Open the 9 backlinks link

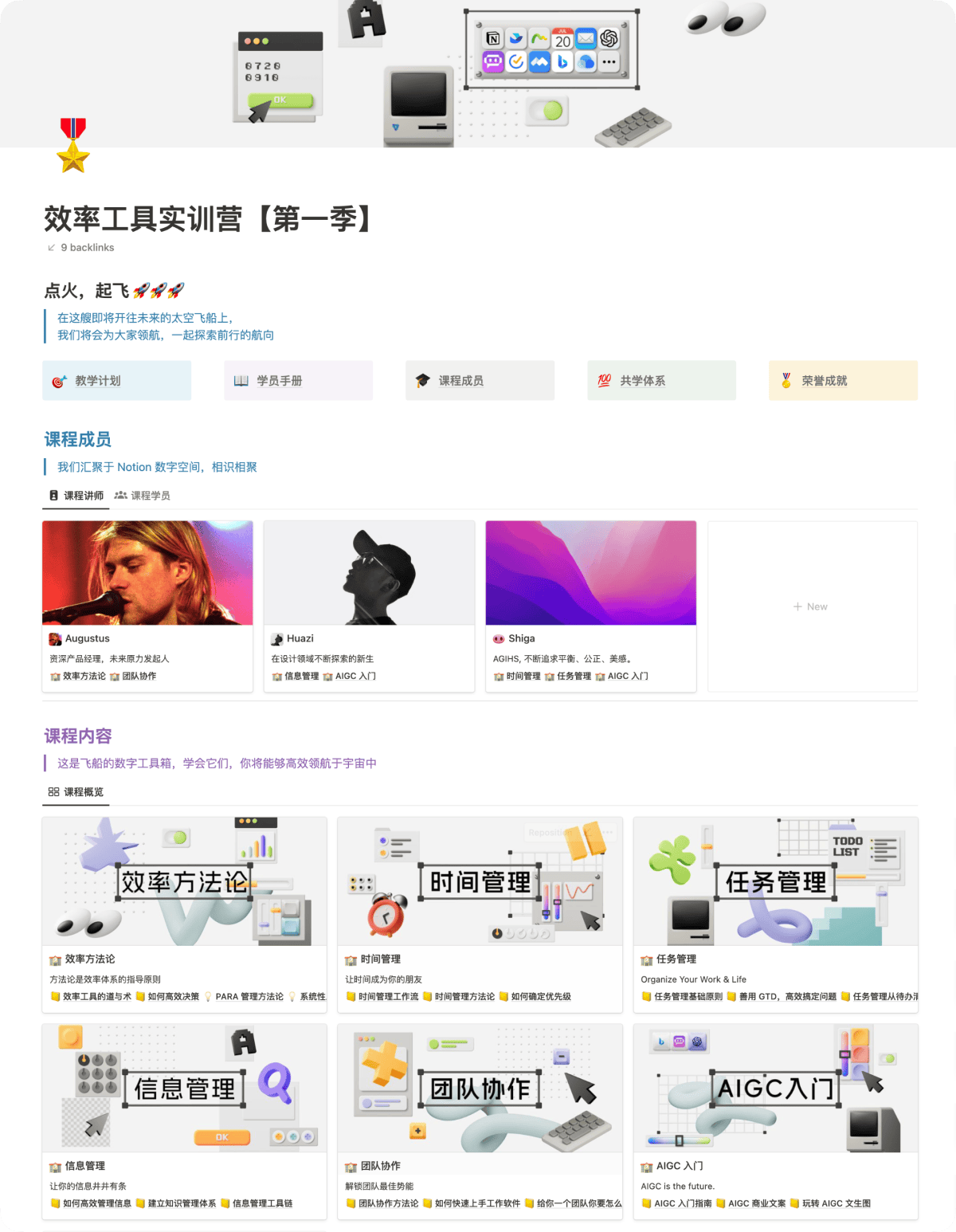tap(80, 248)
